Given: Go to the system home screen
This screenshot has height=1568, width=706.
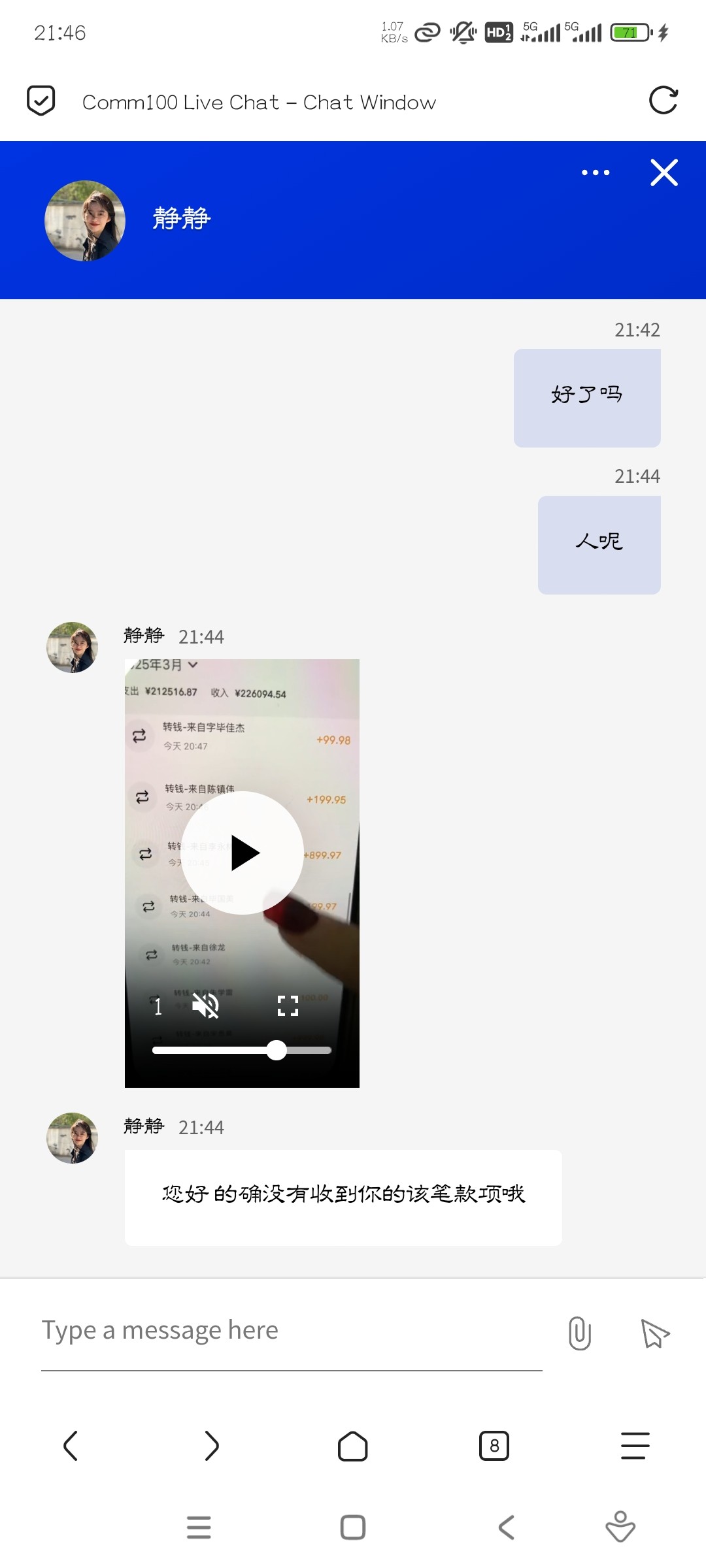Looking at the screenshot, I should pyautogui.click(x=353, y=1527).
